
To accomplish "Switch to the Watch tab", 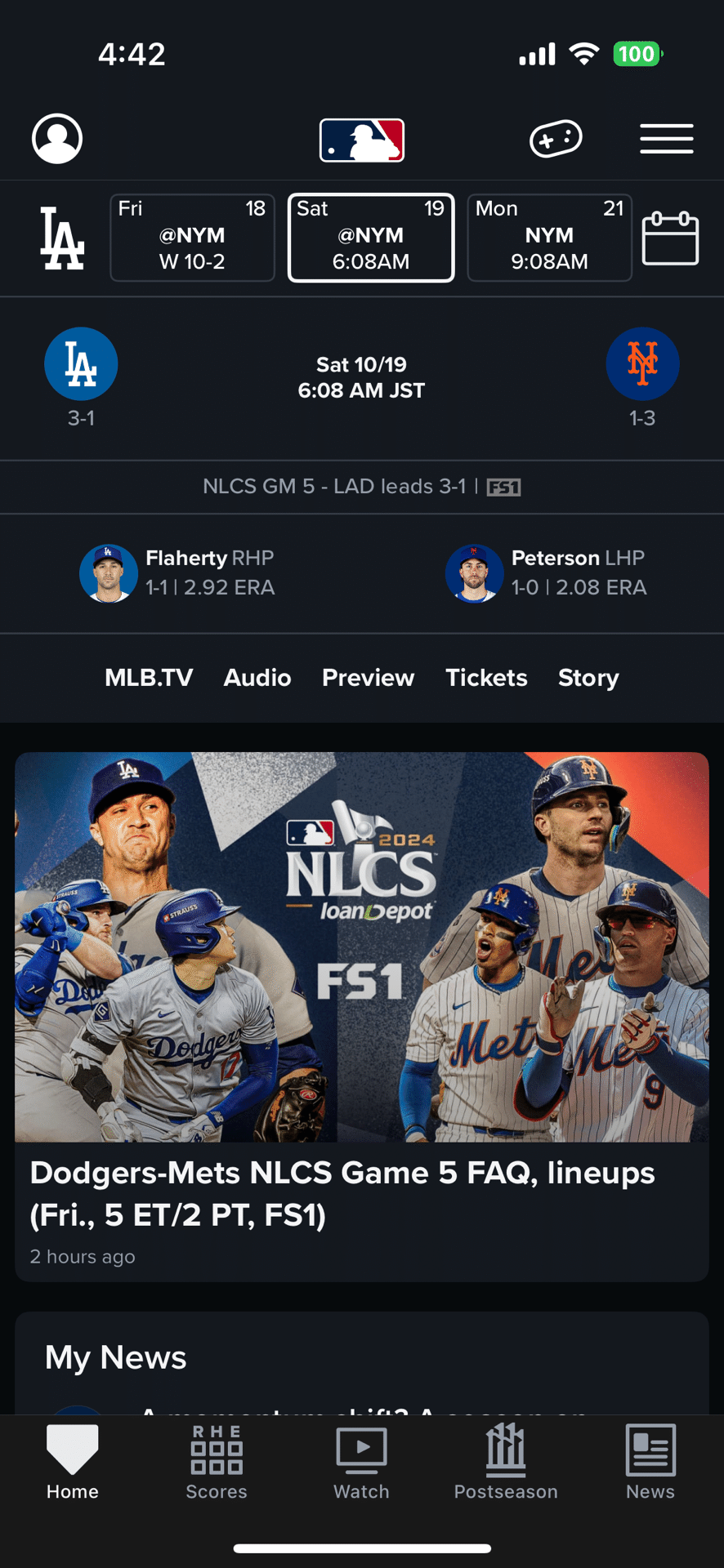I will pyautogui.click(x=361, y=1463).
